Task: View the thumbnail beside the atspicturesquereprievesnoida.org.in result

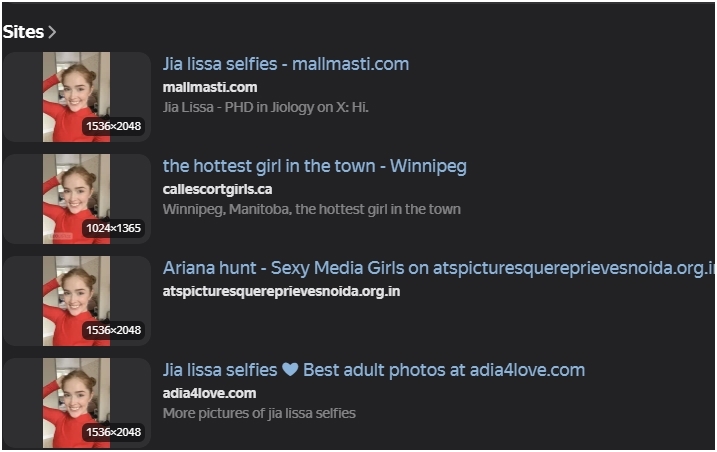Action: coord(77,301)
